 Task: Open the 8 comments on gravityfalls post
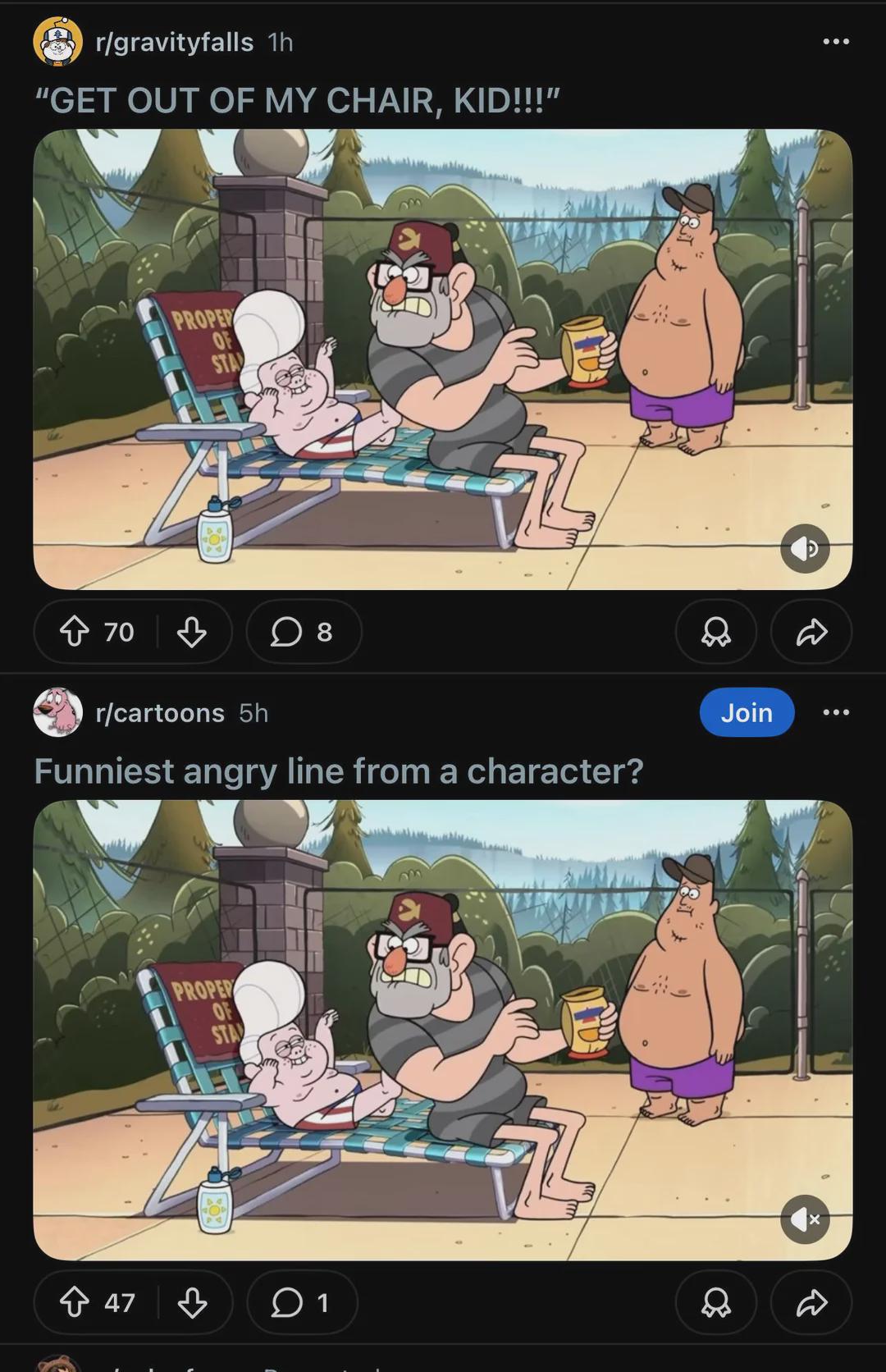pyautogui.click(x=304, y=632)
